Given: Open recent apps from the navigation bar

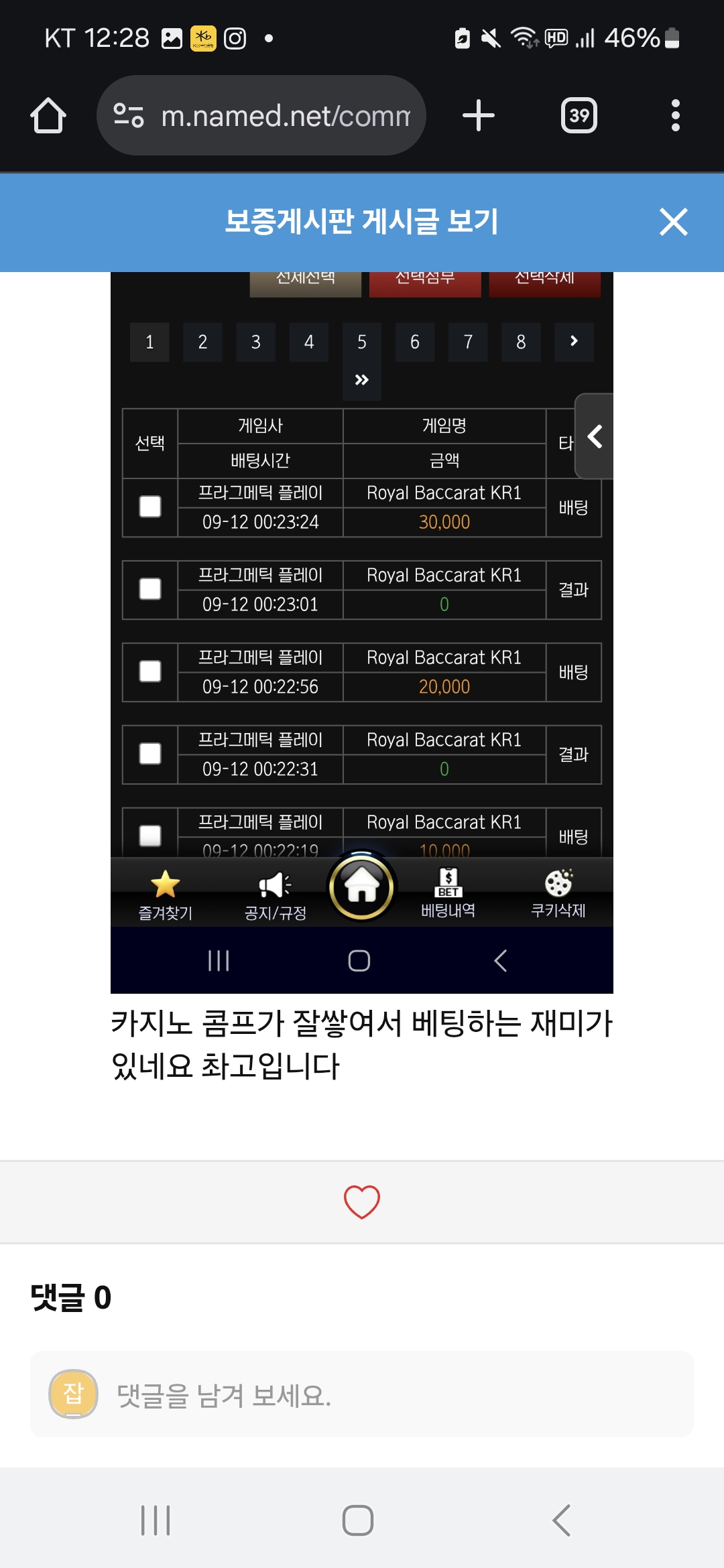Looking at the screenshot, I should [156, 1520].
